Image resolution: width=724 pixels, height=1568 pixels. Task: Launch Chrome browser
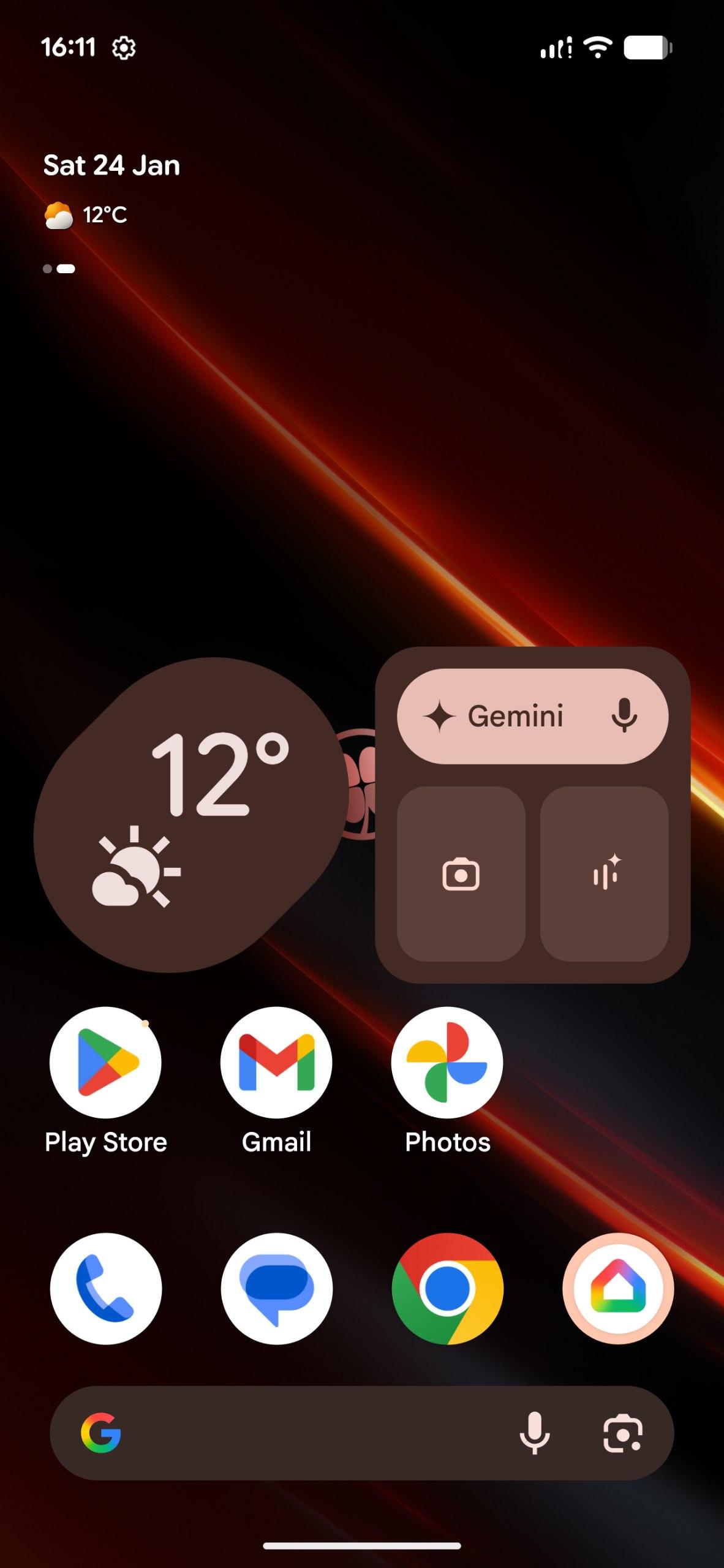(x=447, y=1288)
